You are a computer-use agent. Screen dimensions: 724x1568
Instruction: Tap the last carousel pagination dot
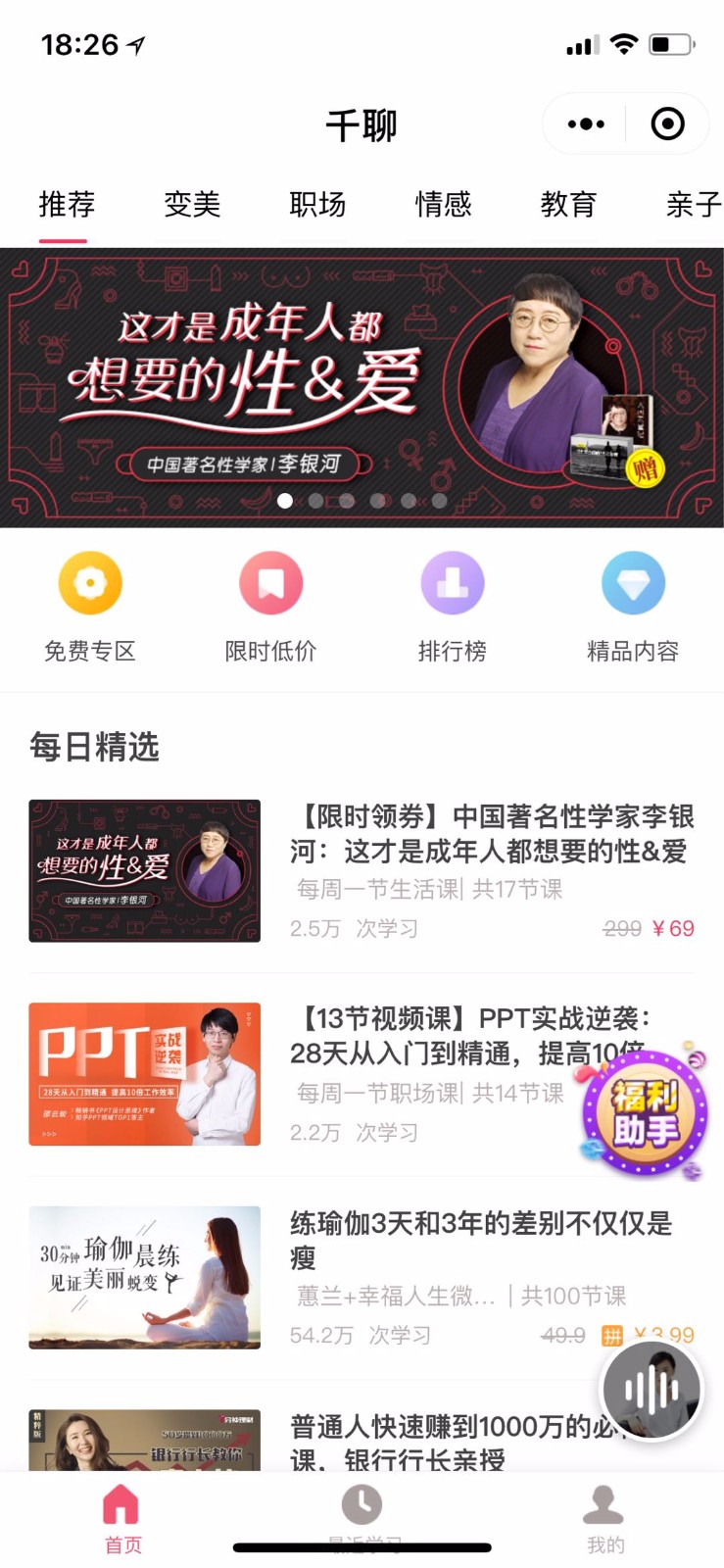(440, 500)
